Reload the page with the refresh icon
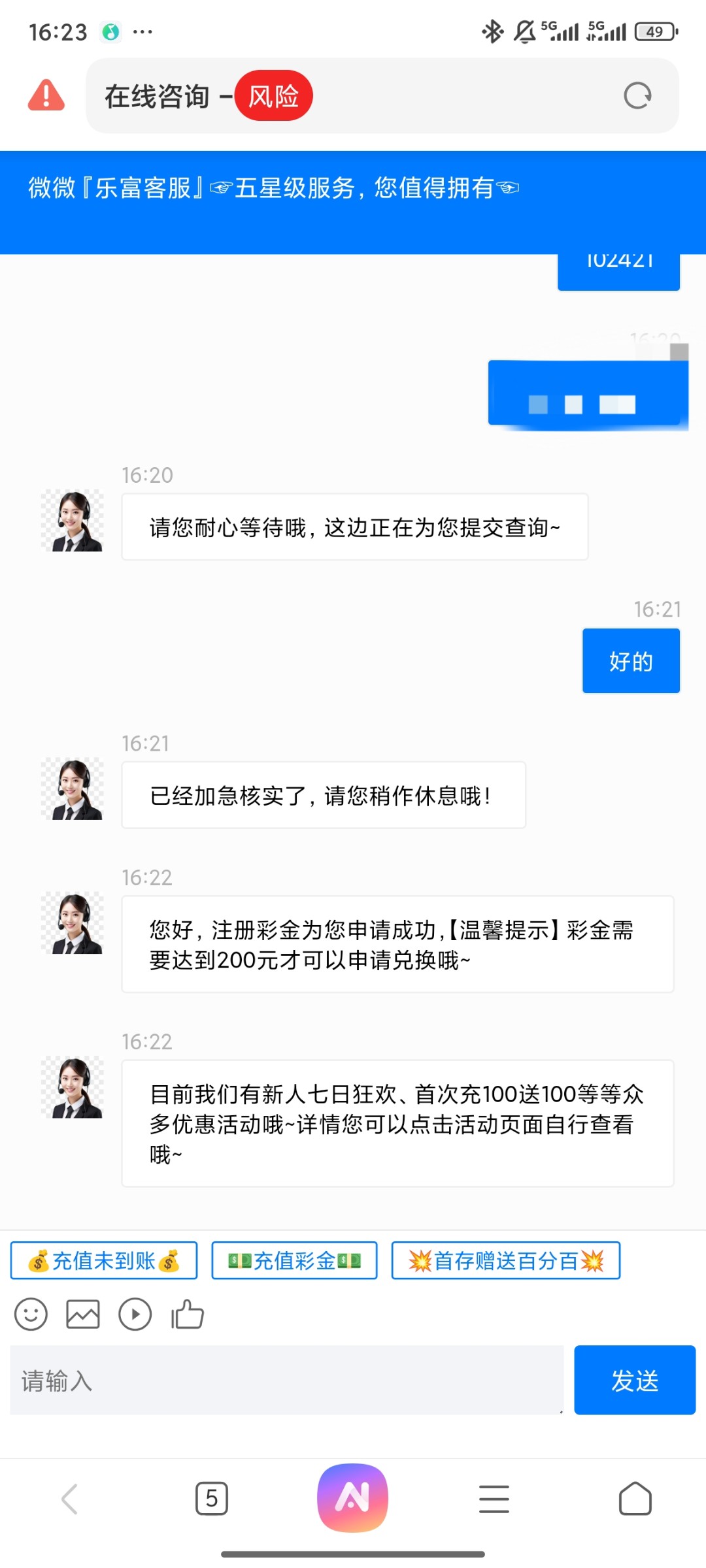This screenshot has width=706, height=1568. 637,96
